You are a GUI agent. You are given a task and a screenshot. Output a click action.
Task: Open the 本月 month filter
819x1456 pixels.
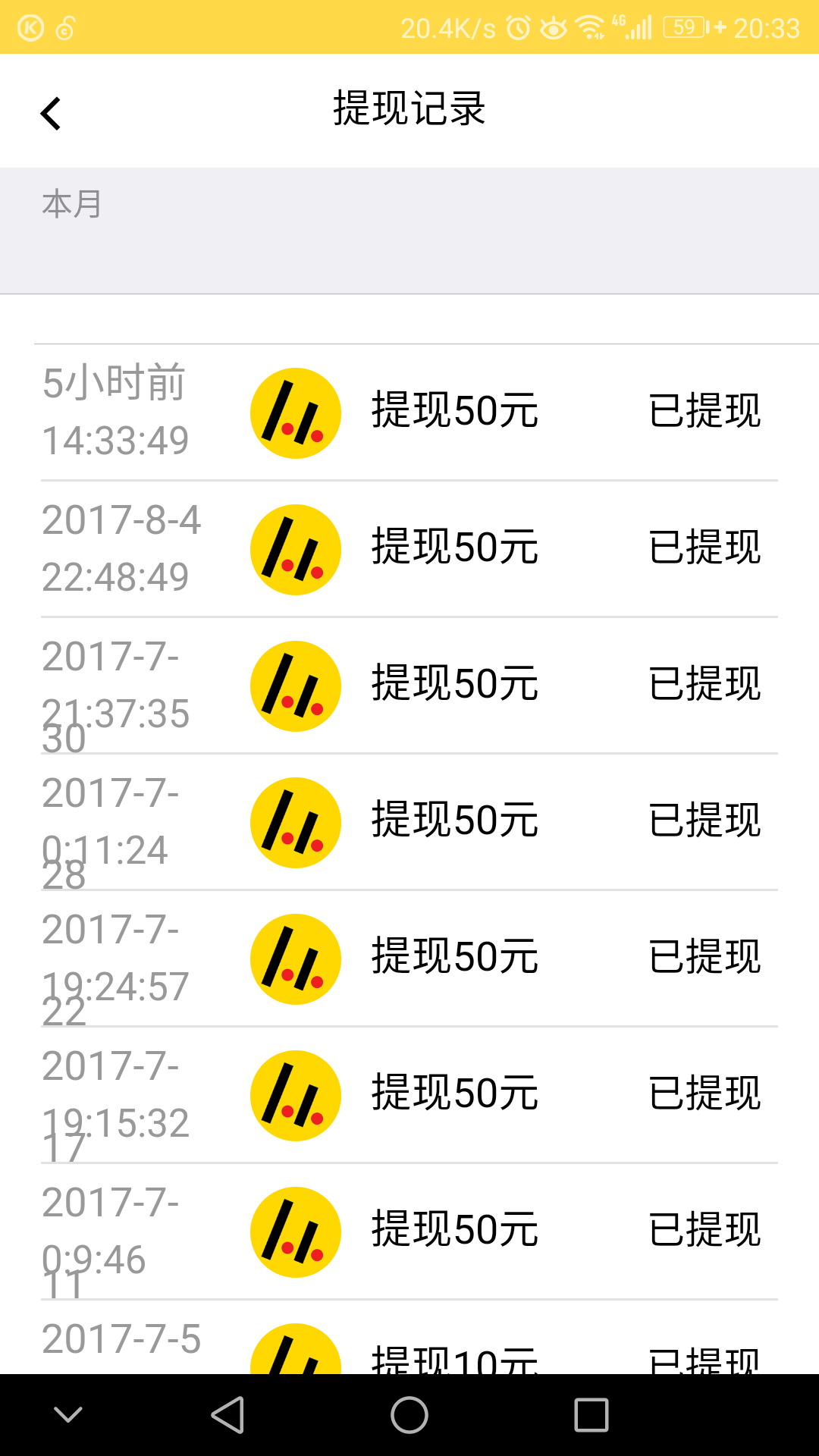(x=72, y=205)
